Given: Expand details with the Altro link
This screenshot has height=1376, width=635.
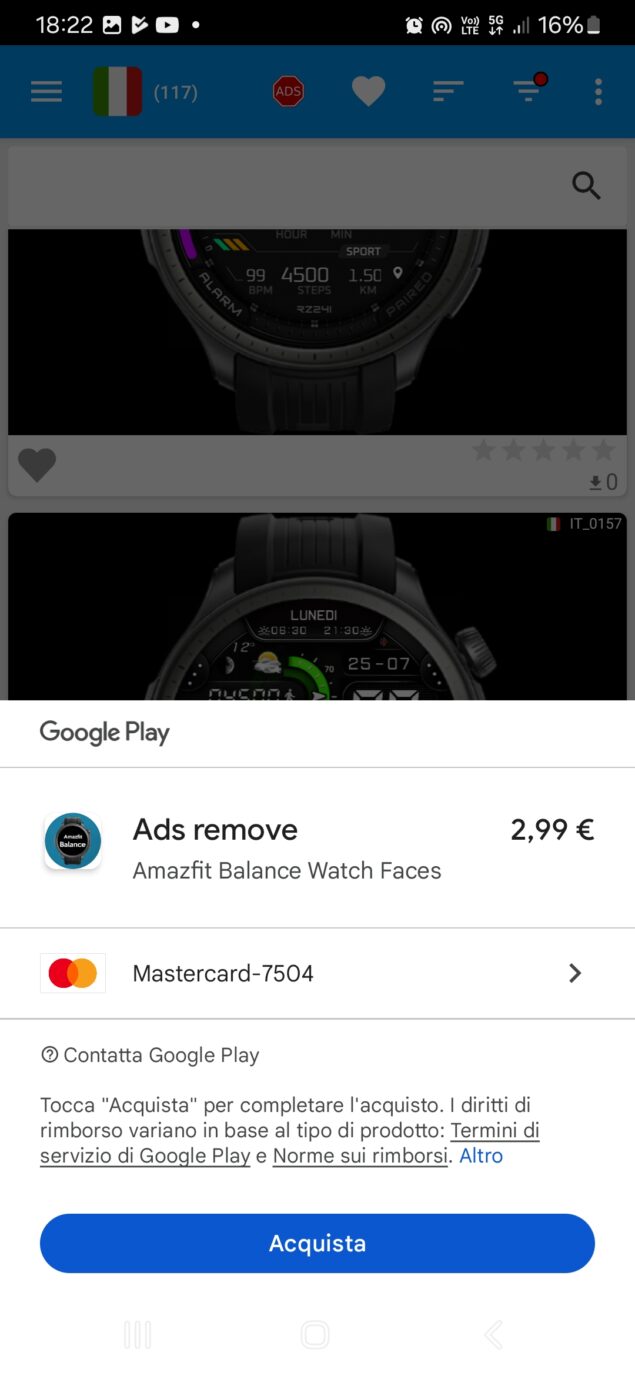Looking at the screenshot, I should click(x=481, y=1156).
